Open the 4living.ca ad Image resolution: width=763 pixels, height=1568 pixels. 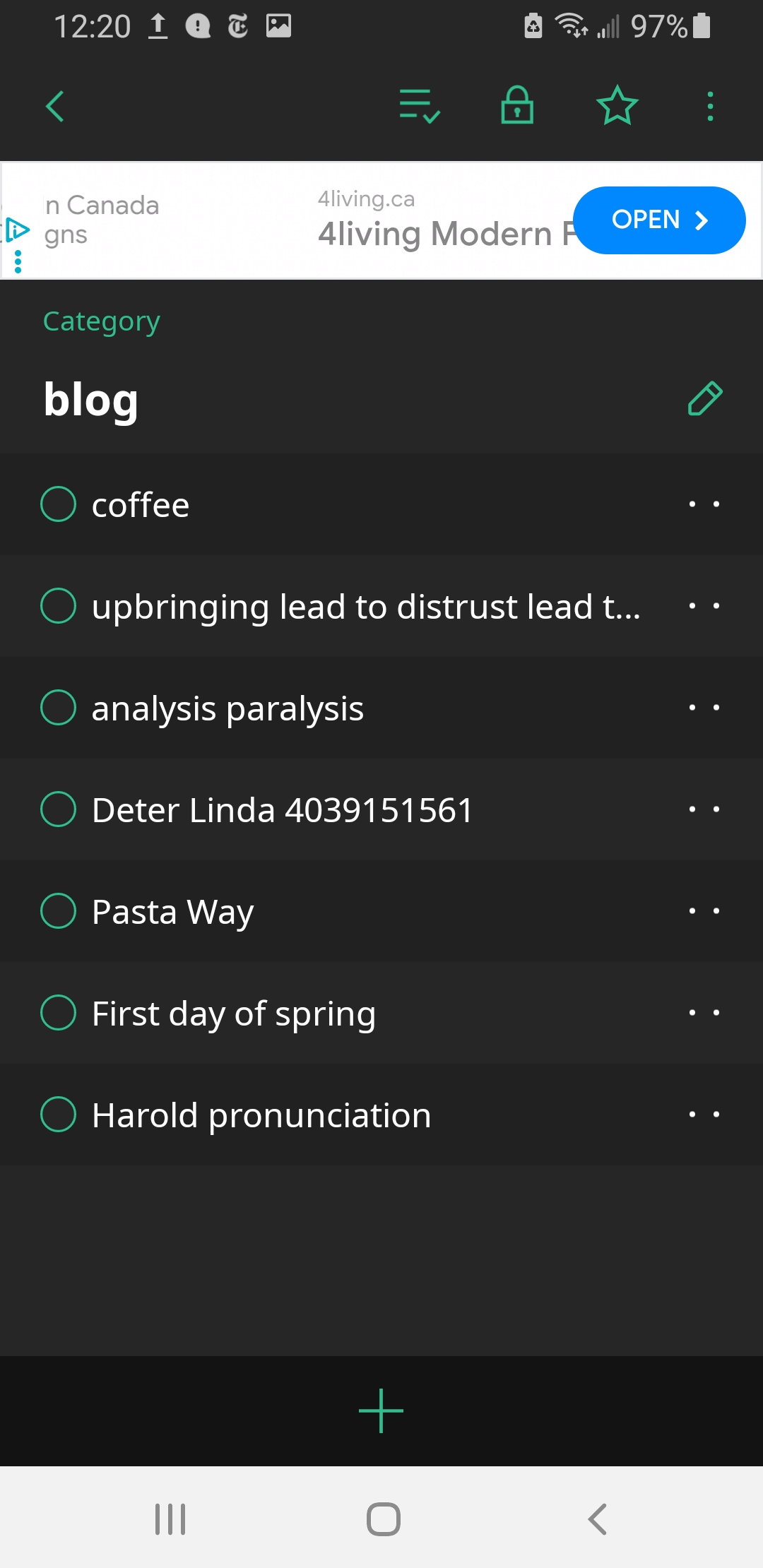coord(659,220)
